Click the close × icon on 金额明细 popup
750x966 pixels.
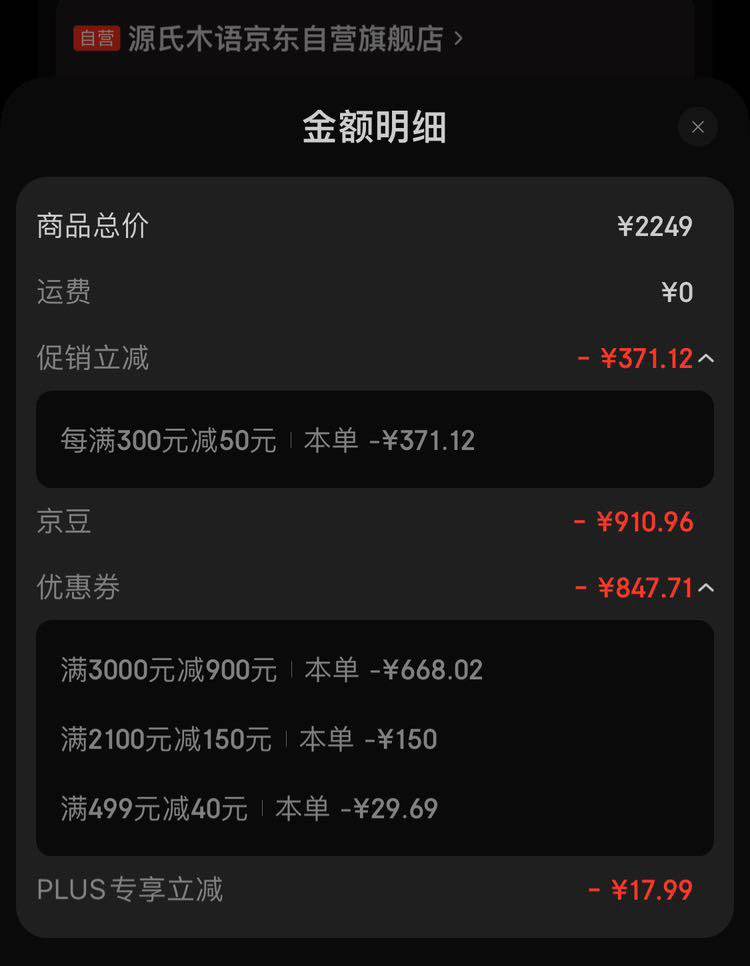tap(697, 127)
